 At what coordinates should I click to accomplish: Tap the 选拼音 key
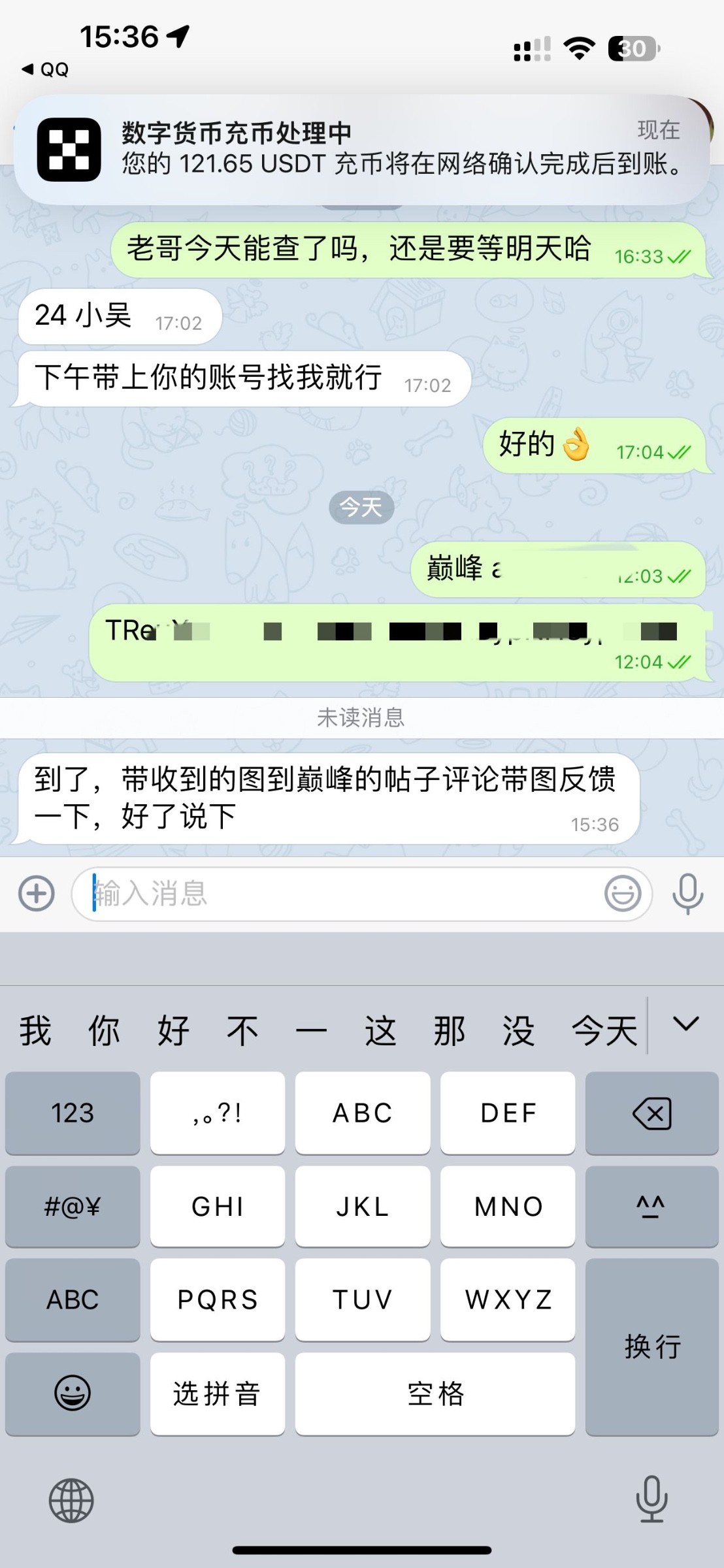coord(217,1394)
